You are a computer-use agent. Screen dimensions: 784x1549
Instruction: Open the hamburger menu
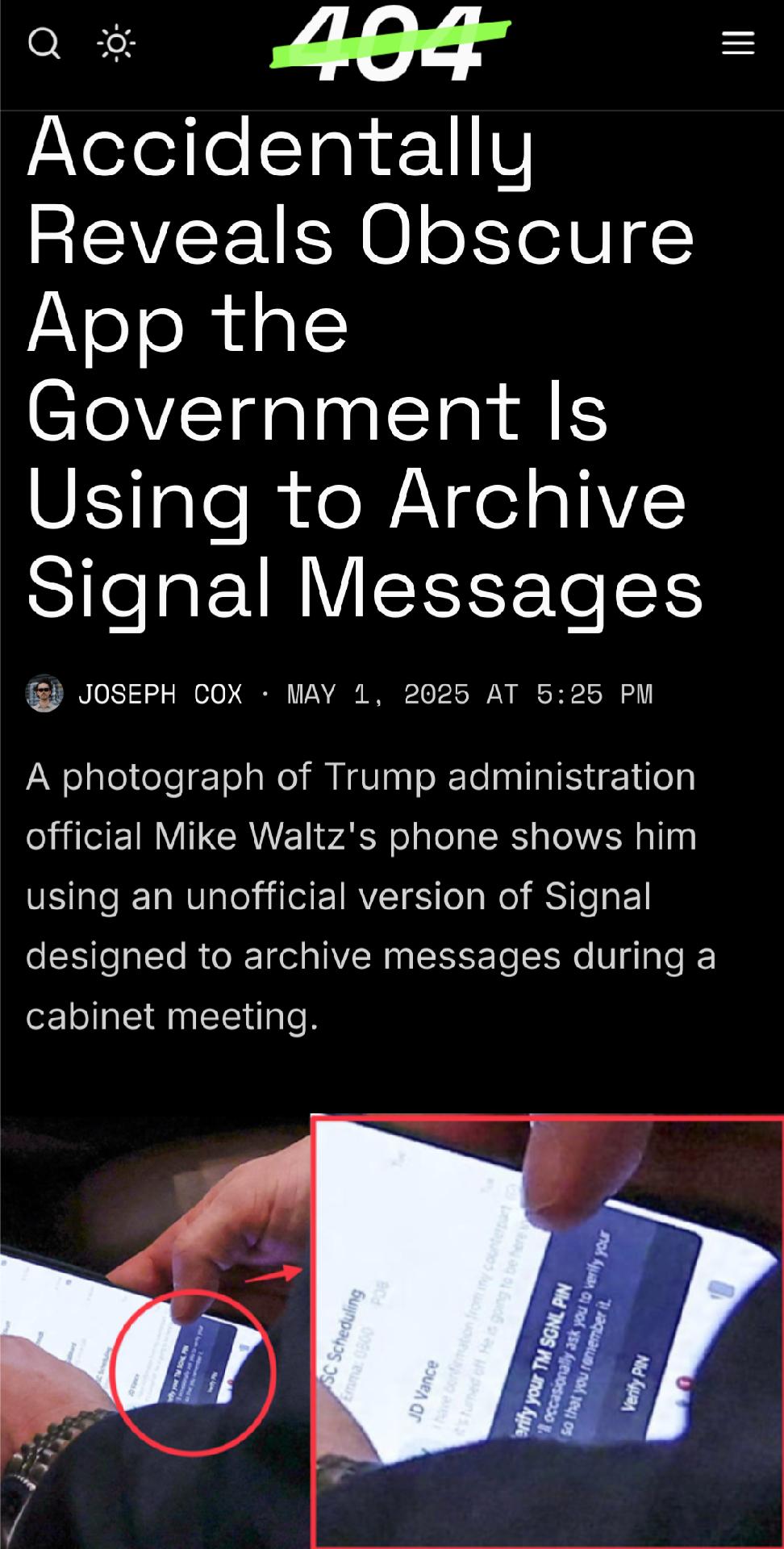[737, 44]
